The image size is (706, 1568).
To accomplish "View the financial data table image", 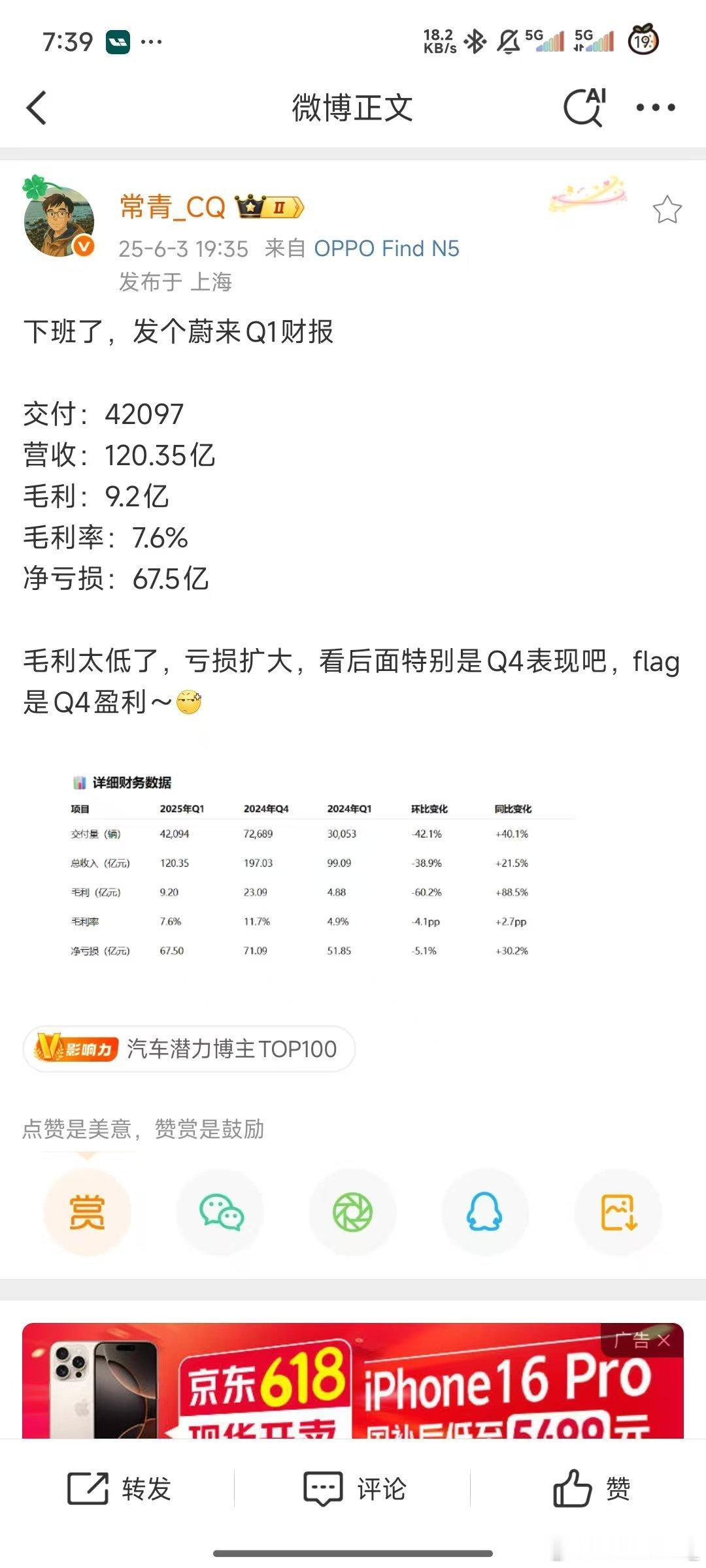I will (x=320, y=869).
